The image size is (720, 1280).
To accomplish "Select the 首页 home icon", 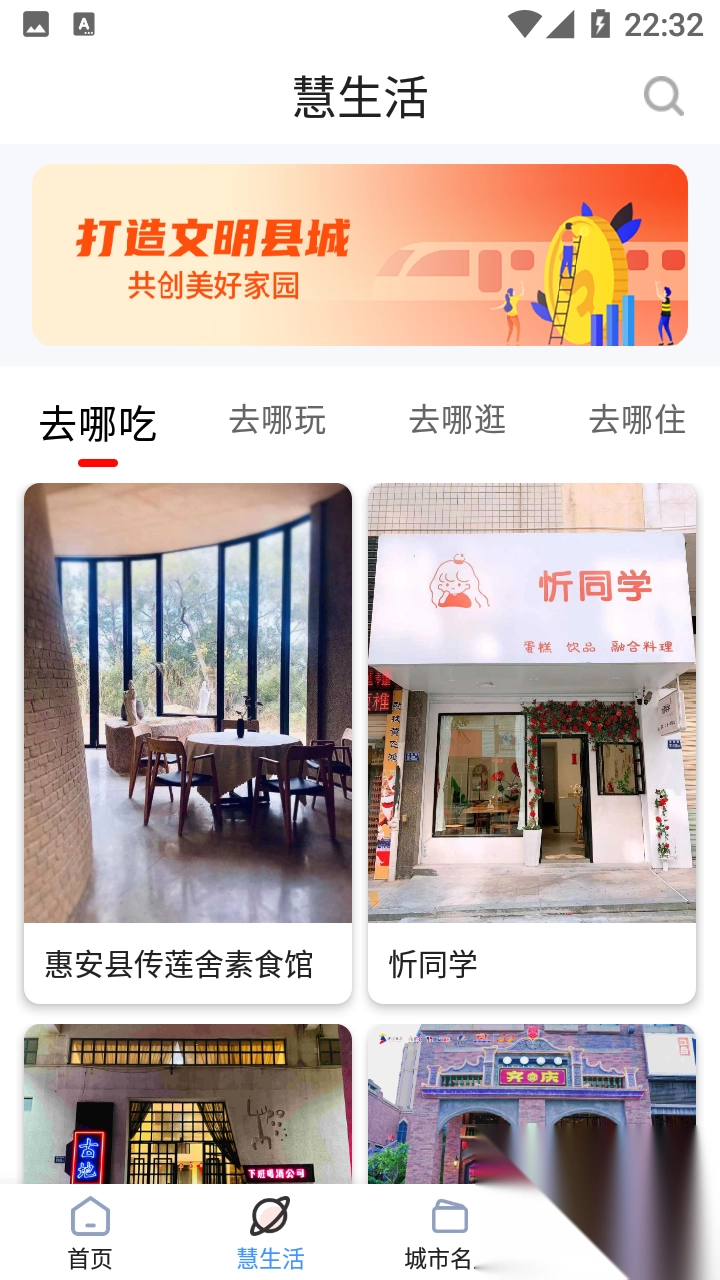I will coord(90,1217).
